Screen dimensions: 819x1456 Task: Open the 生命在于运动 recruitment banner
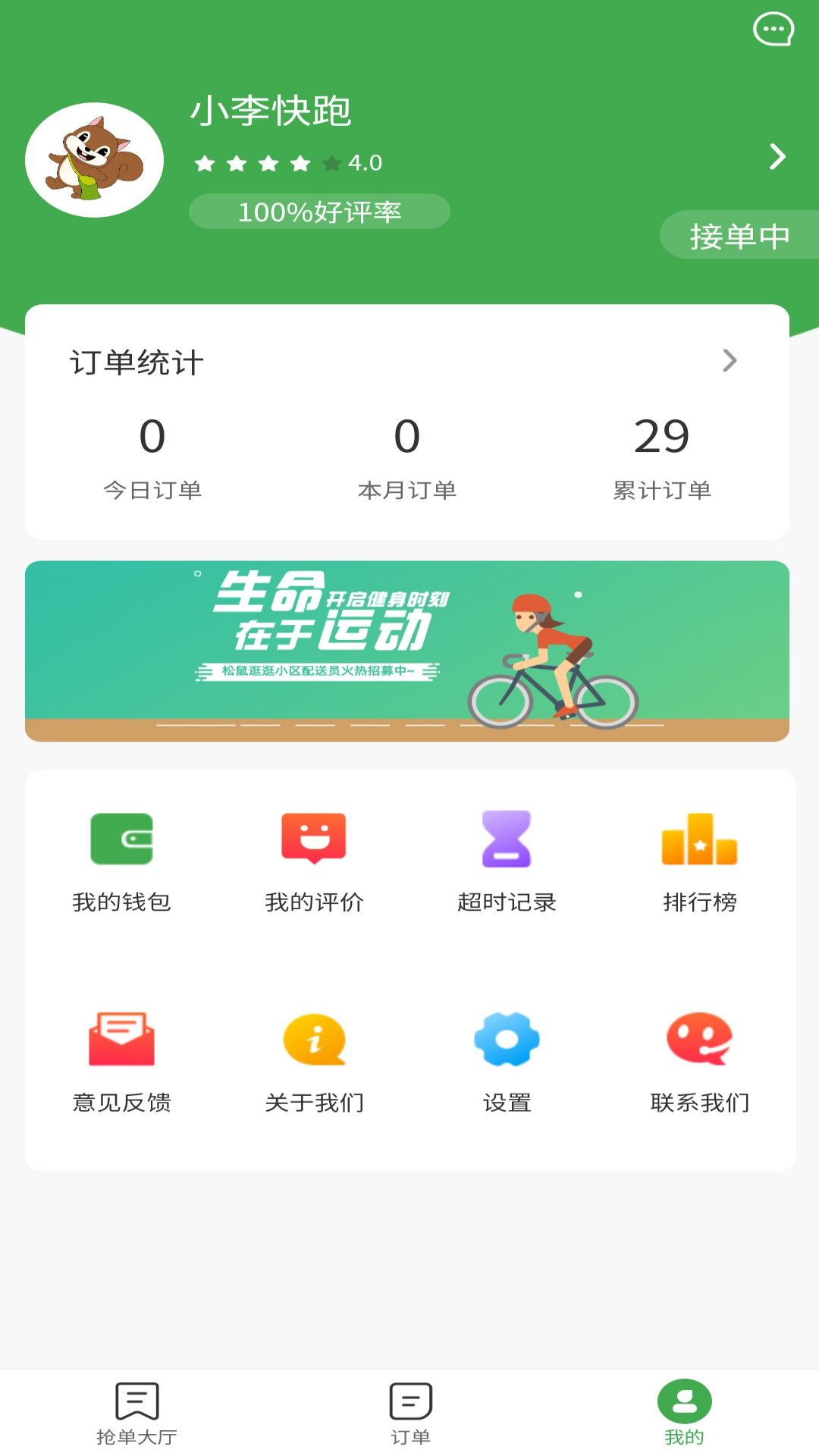coord(407,651)
